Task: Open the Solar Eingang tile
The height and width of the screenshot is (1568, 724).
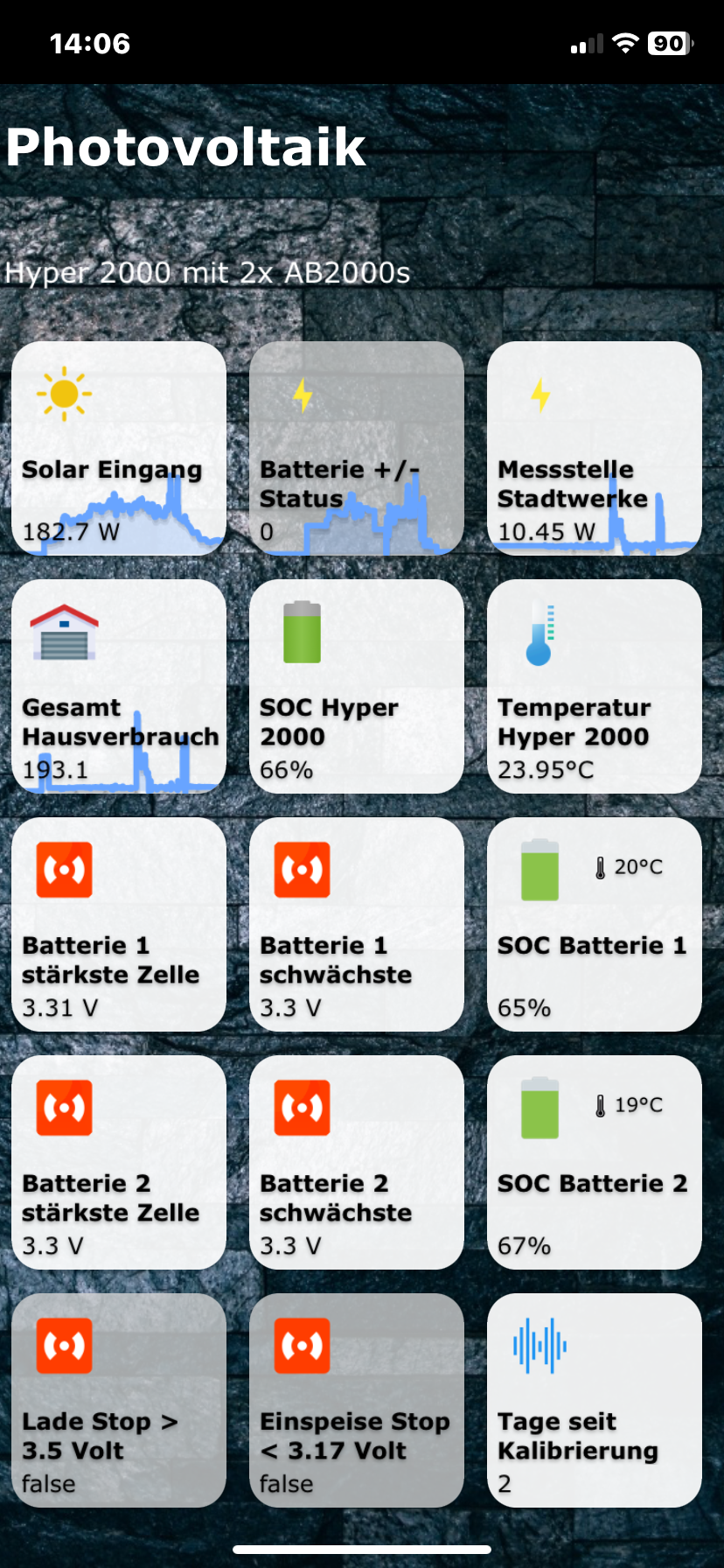Action: click(x=119, y=448)
